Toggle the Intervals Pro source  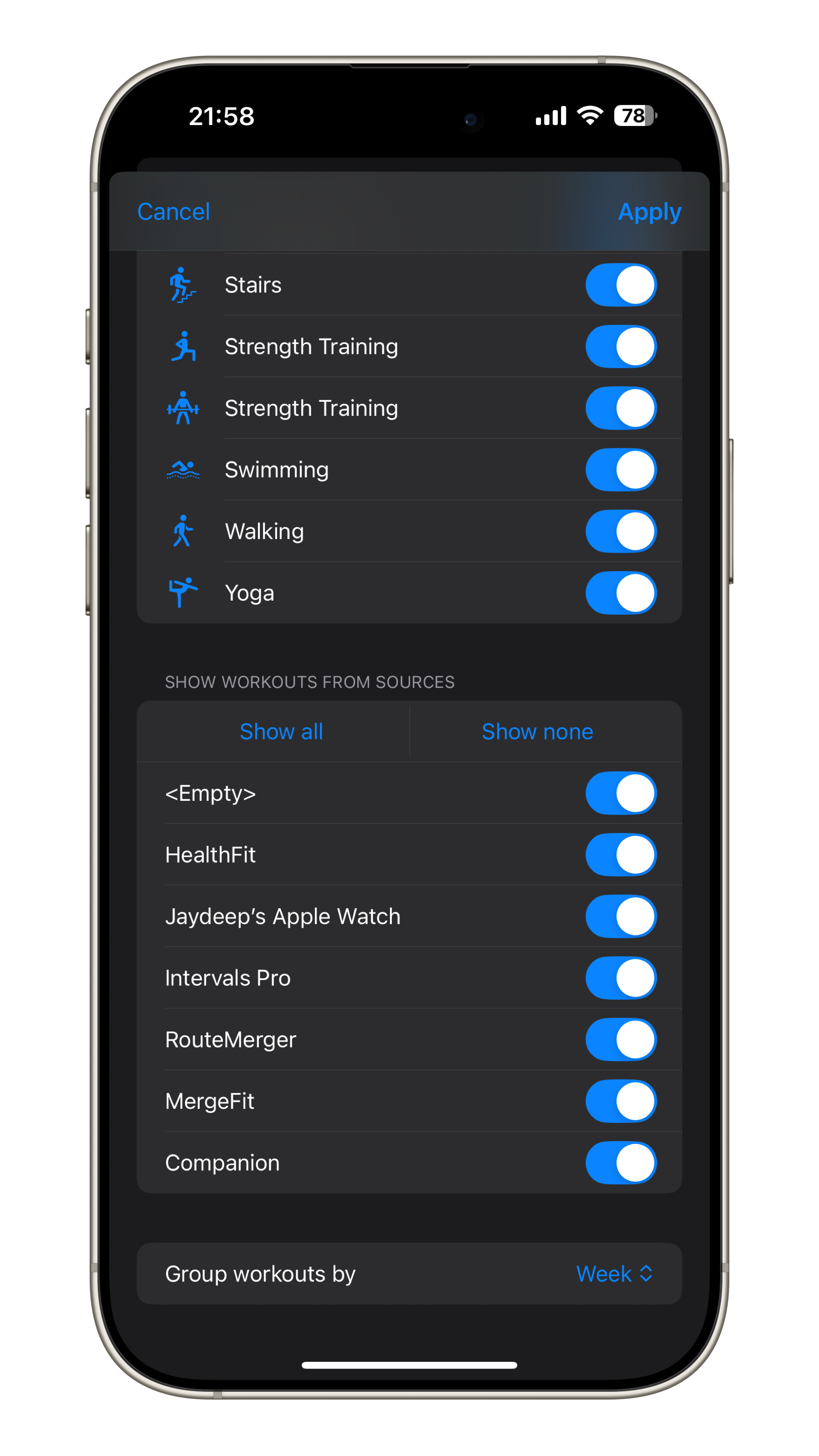click(x=620, y=978)
